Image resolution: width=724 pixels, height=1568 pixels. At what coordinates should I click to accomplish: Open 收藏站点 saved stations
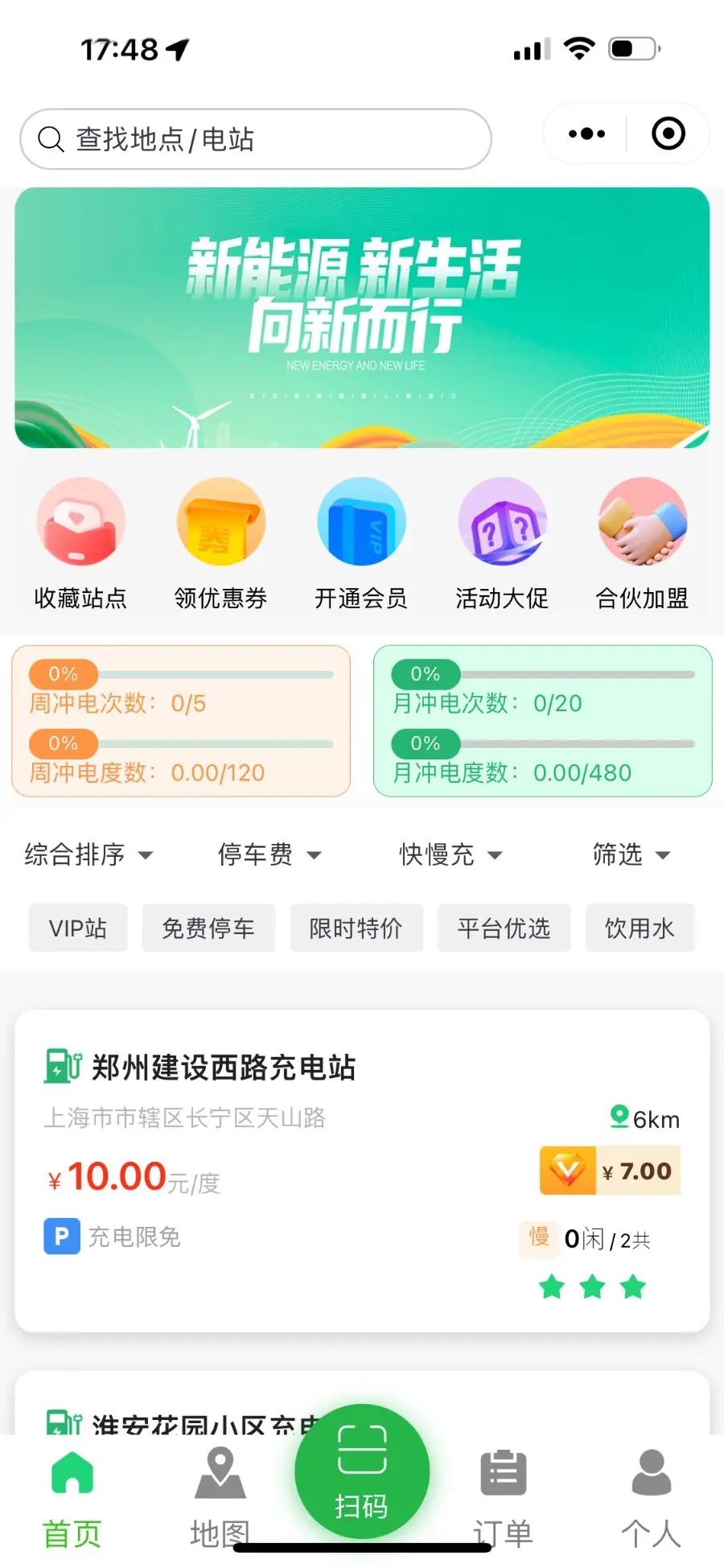[80, 543]
